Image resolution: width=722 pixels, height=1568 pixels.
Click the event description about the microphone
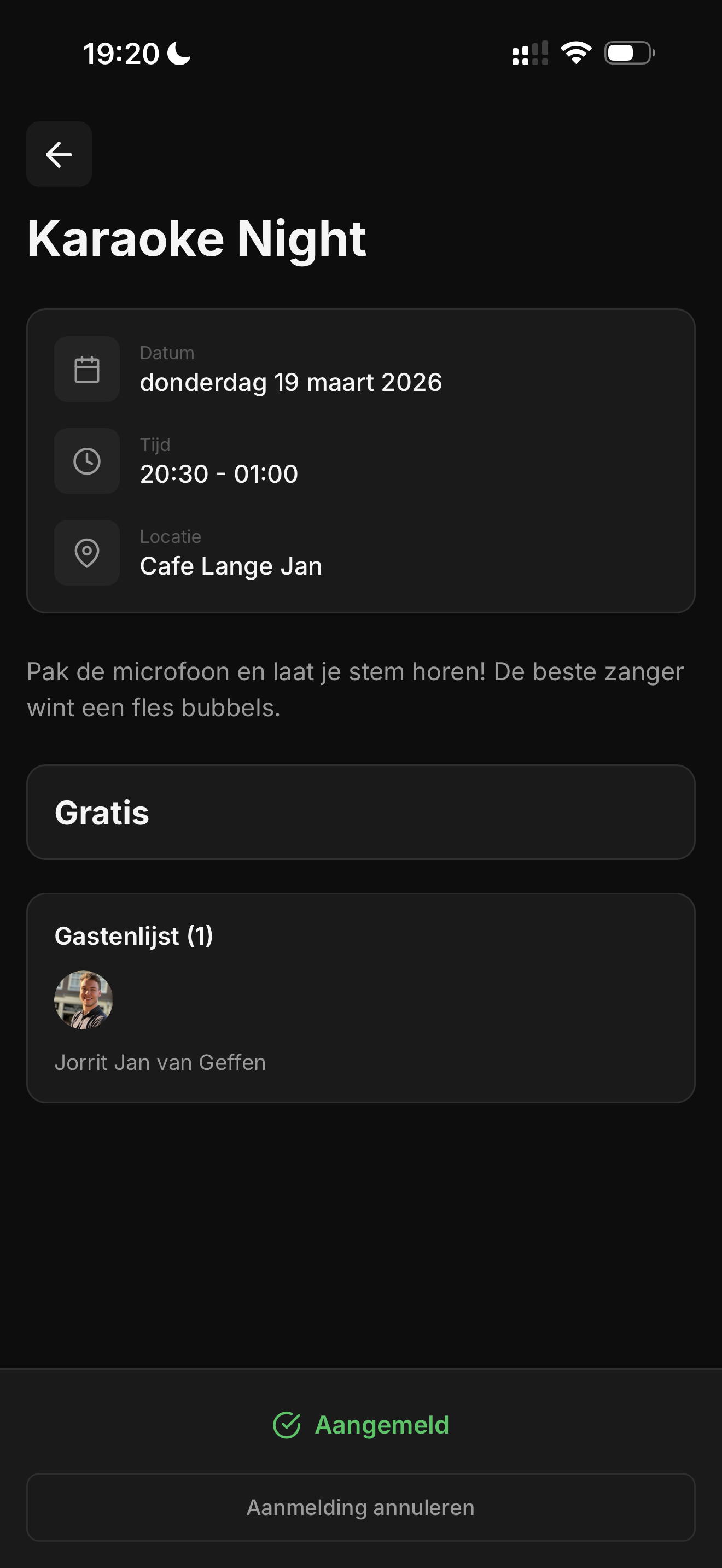(356, 688)
